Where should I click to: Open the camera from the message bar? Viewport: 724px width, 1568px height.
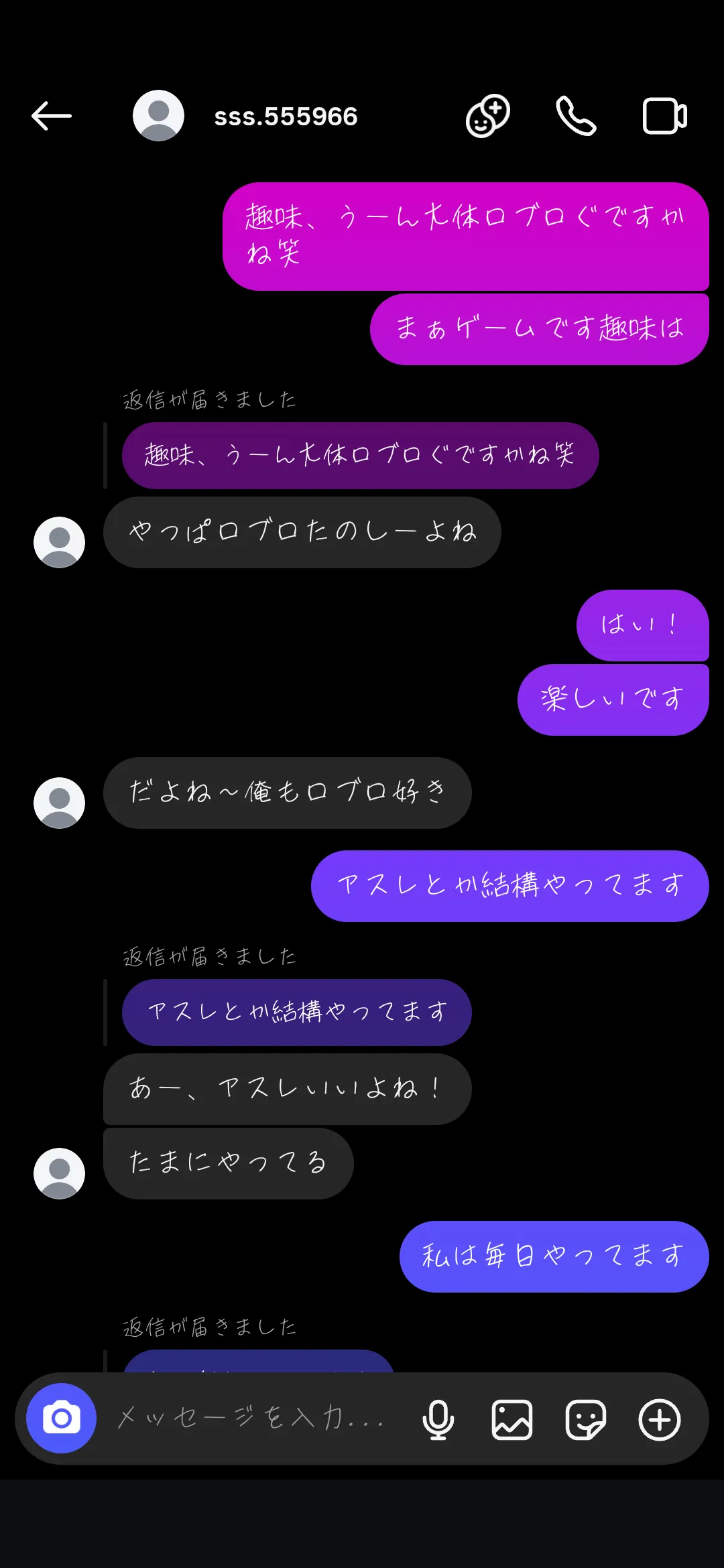click(61, 1418)
